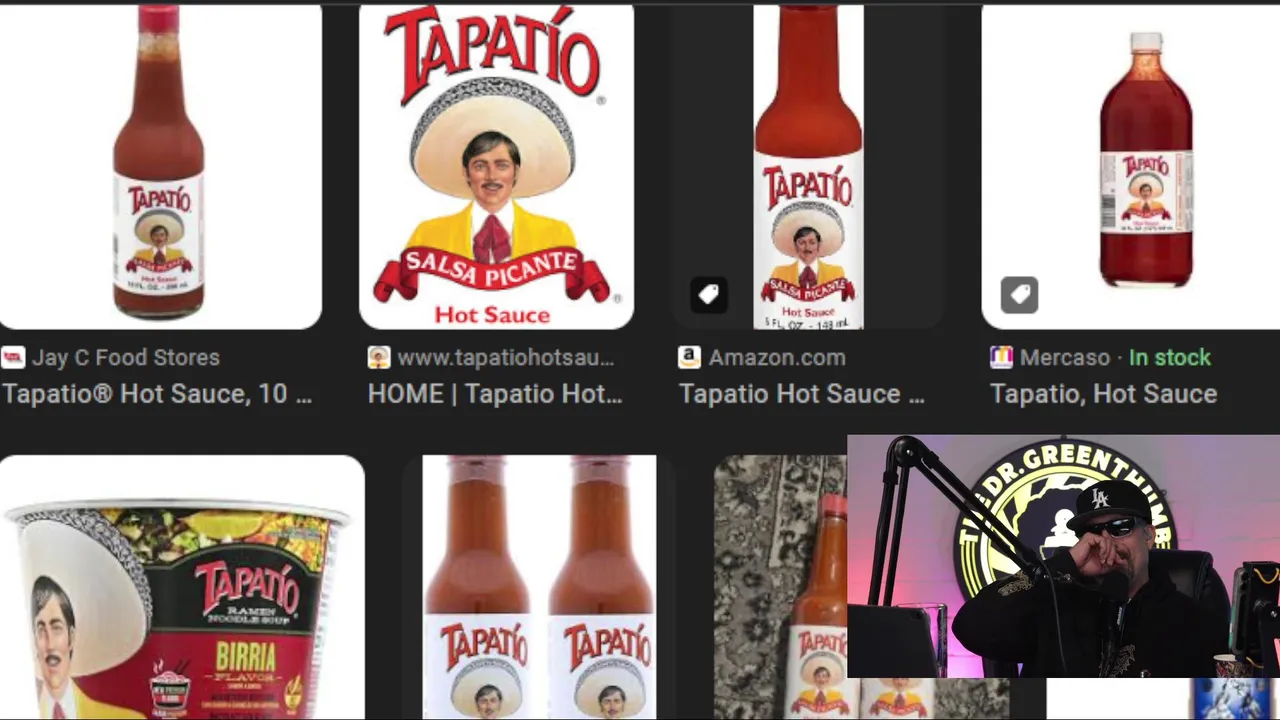
Task: Tap the 'Tapatio Hot Sauce ...' Amazon title link
Action: point(802,394)
